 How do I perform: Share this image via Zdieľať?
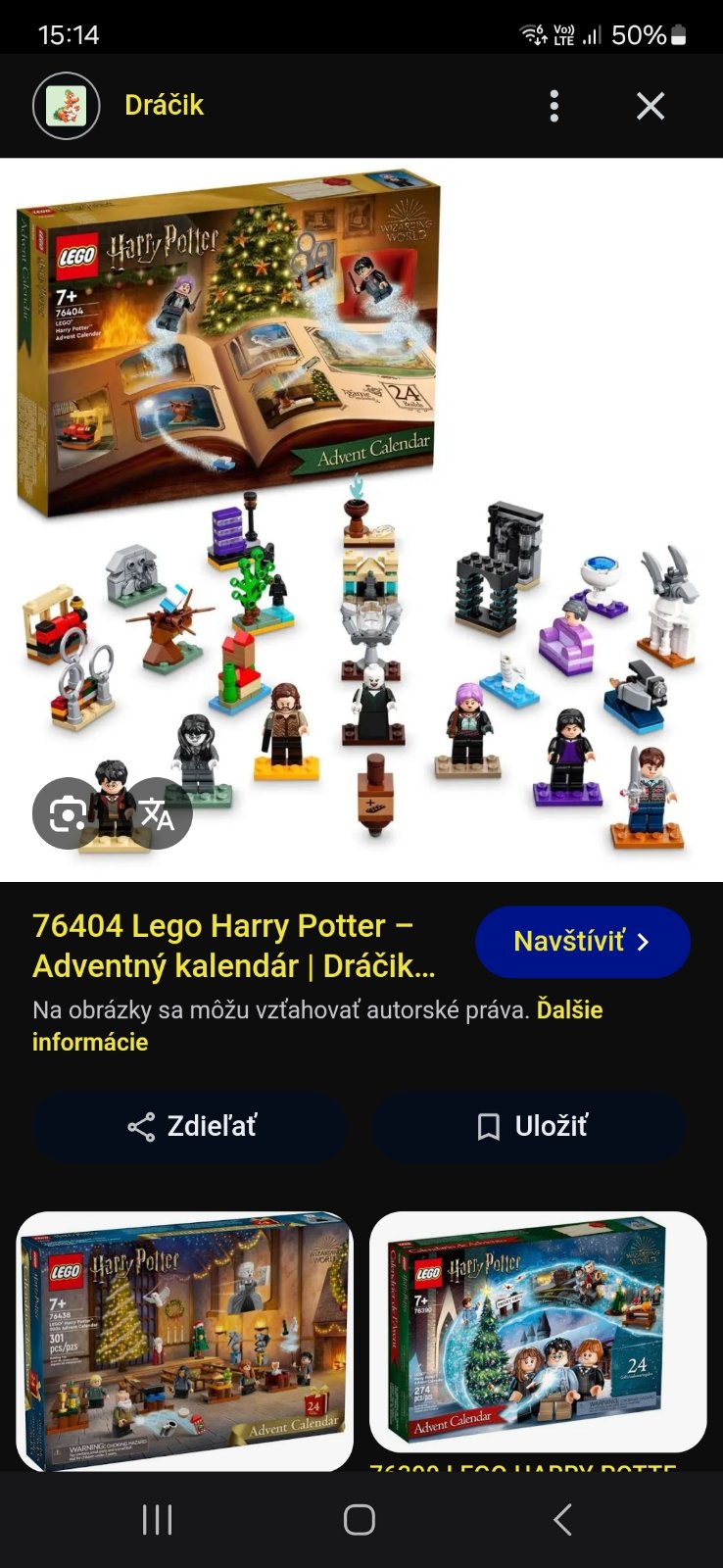191,1126
